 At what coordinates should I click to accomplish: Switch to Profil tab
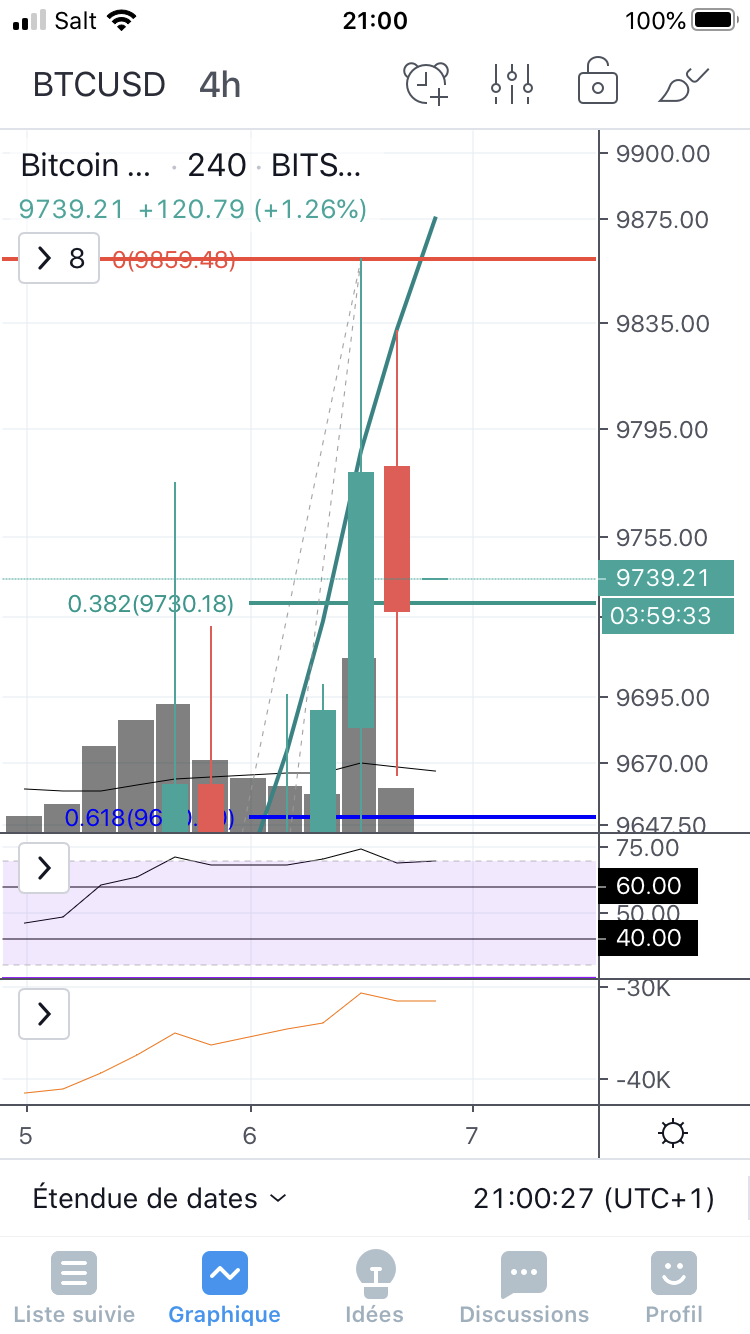[674, 1288]
